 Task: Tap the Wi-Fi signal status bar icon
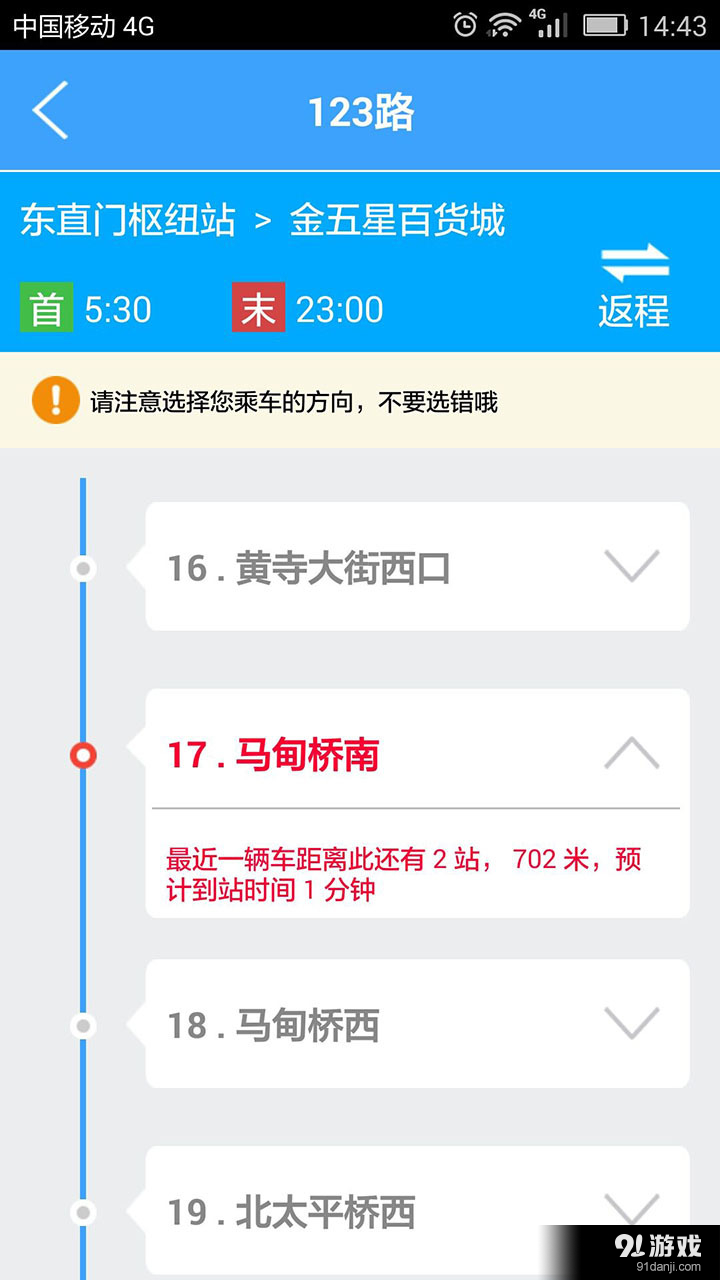pos(505,23)
